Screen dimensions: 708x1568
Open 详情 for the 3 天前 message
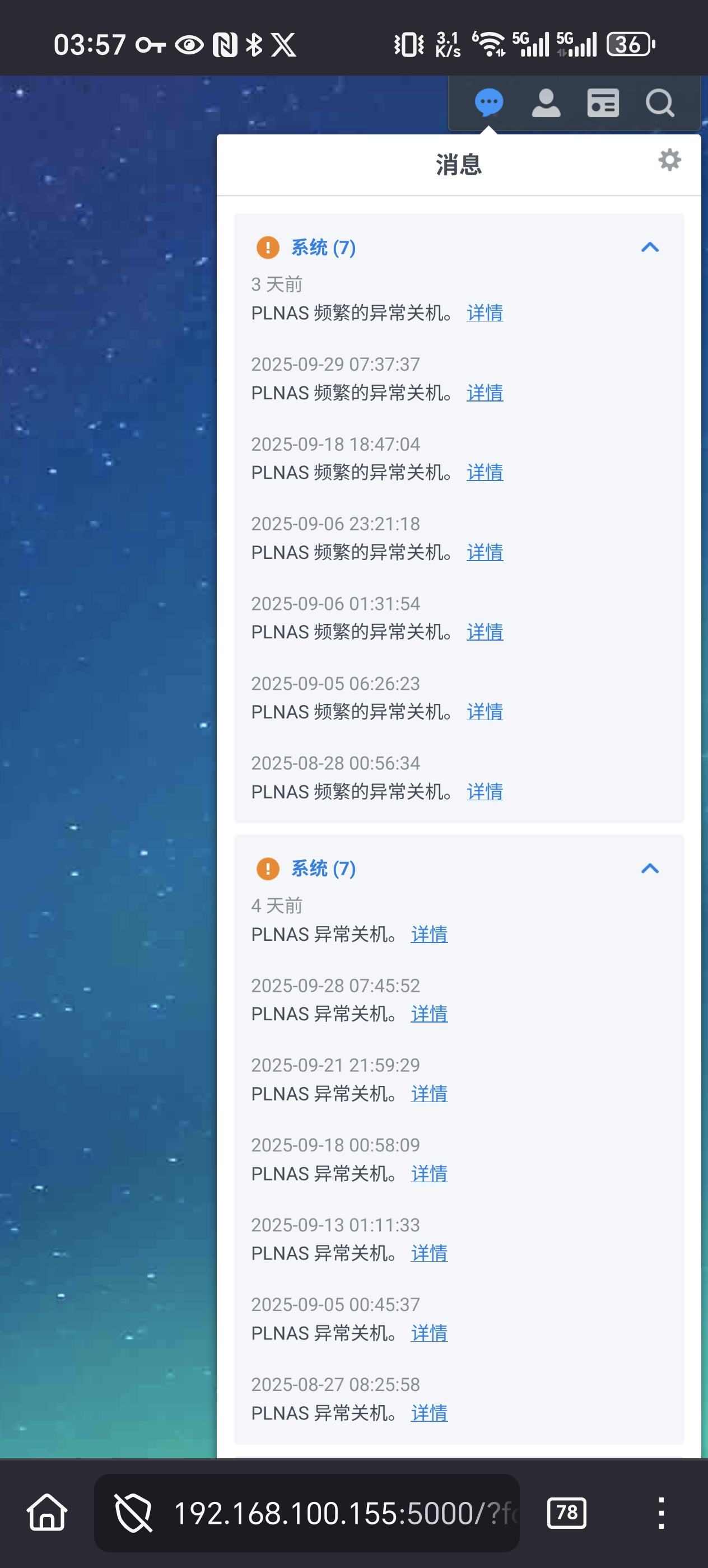[x=485, y=313]
